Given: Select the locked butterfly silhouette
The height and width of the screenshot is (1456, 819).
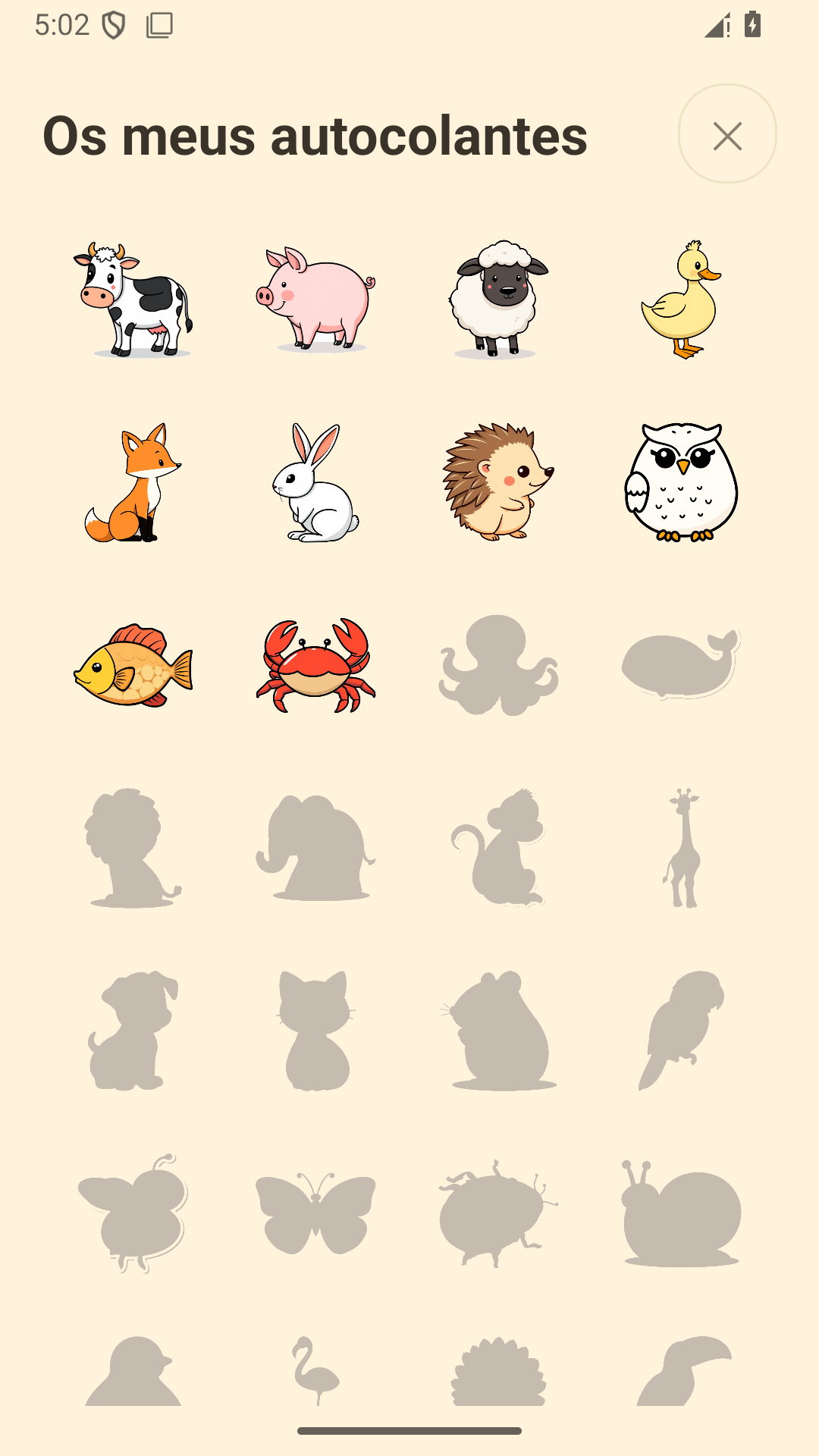Looking at the screenshot, I should coord(315,1213).
